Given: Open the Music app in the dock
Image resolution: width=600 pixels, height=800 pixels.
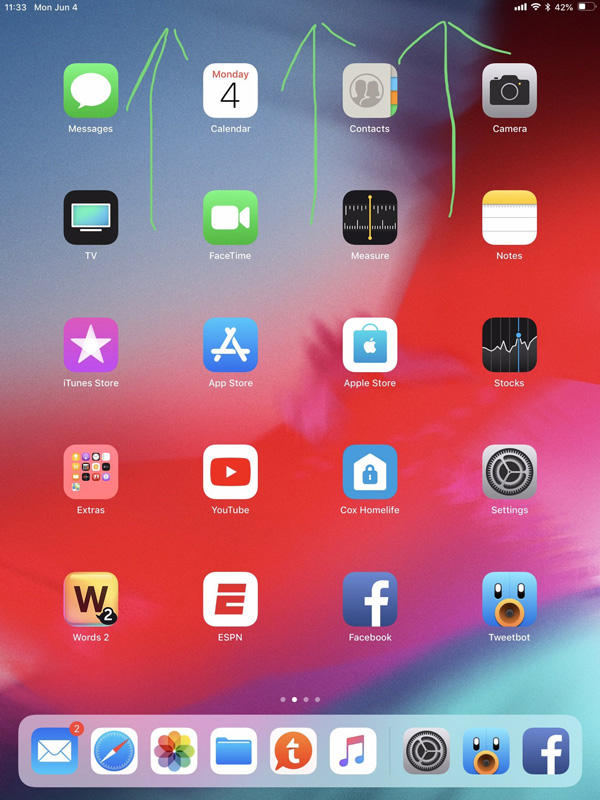Looking at the screenshot, I should (x=353, y=751).
